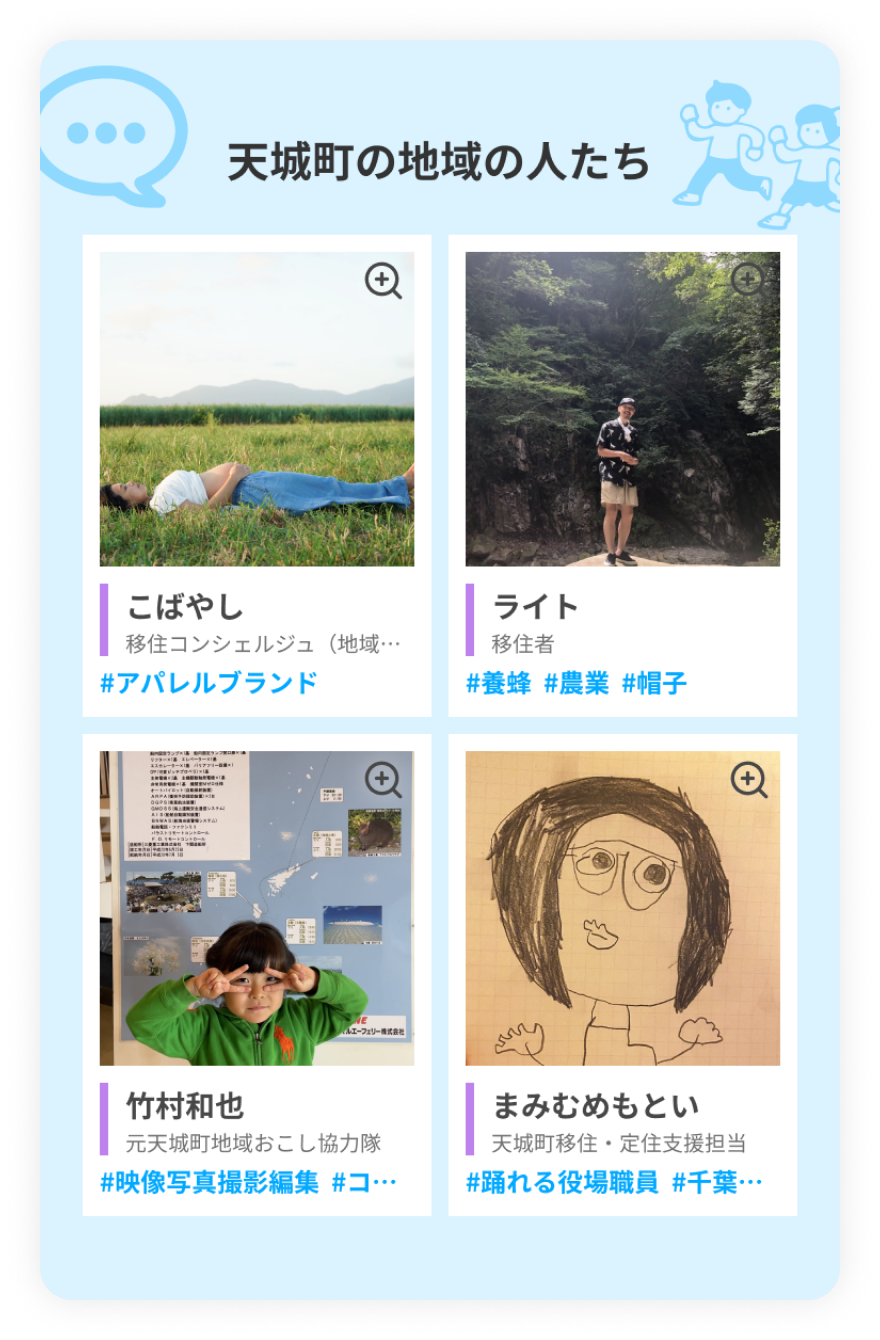Open the #映像写真撮影編集 hashtag
880x1340 pixels.
click(209, 1182)
